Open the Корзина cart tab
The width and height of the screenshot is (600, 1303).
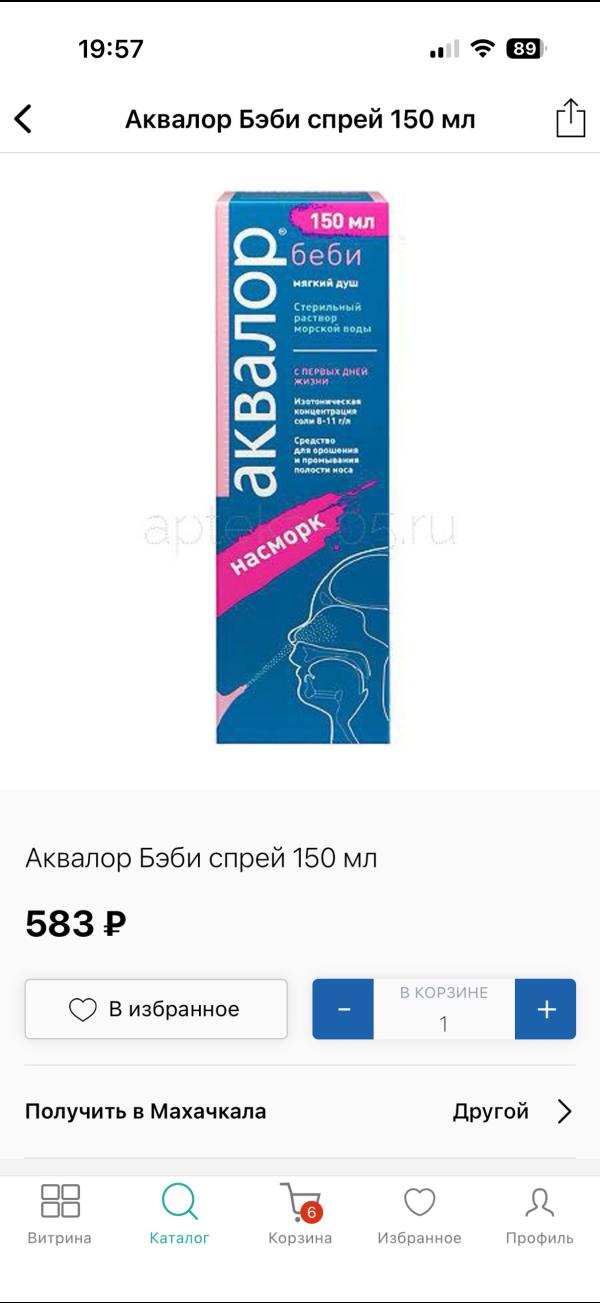300,1215
